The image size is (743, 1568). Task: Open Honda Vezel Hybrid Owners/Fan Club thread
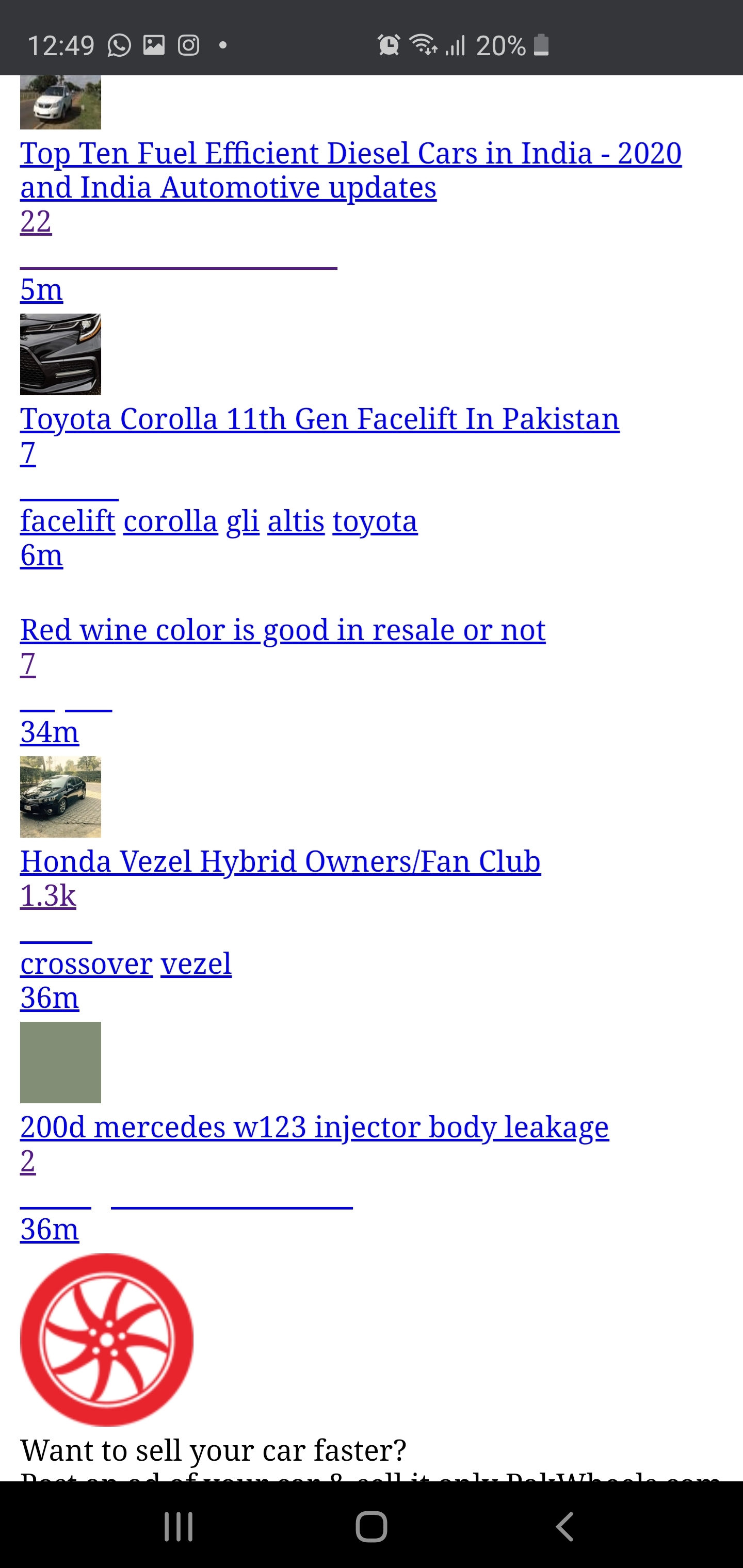pyautogui.click(x=280, y=861)
